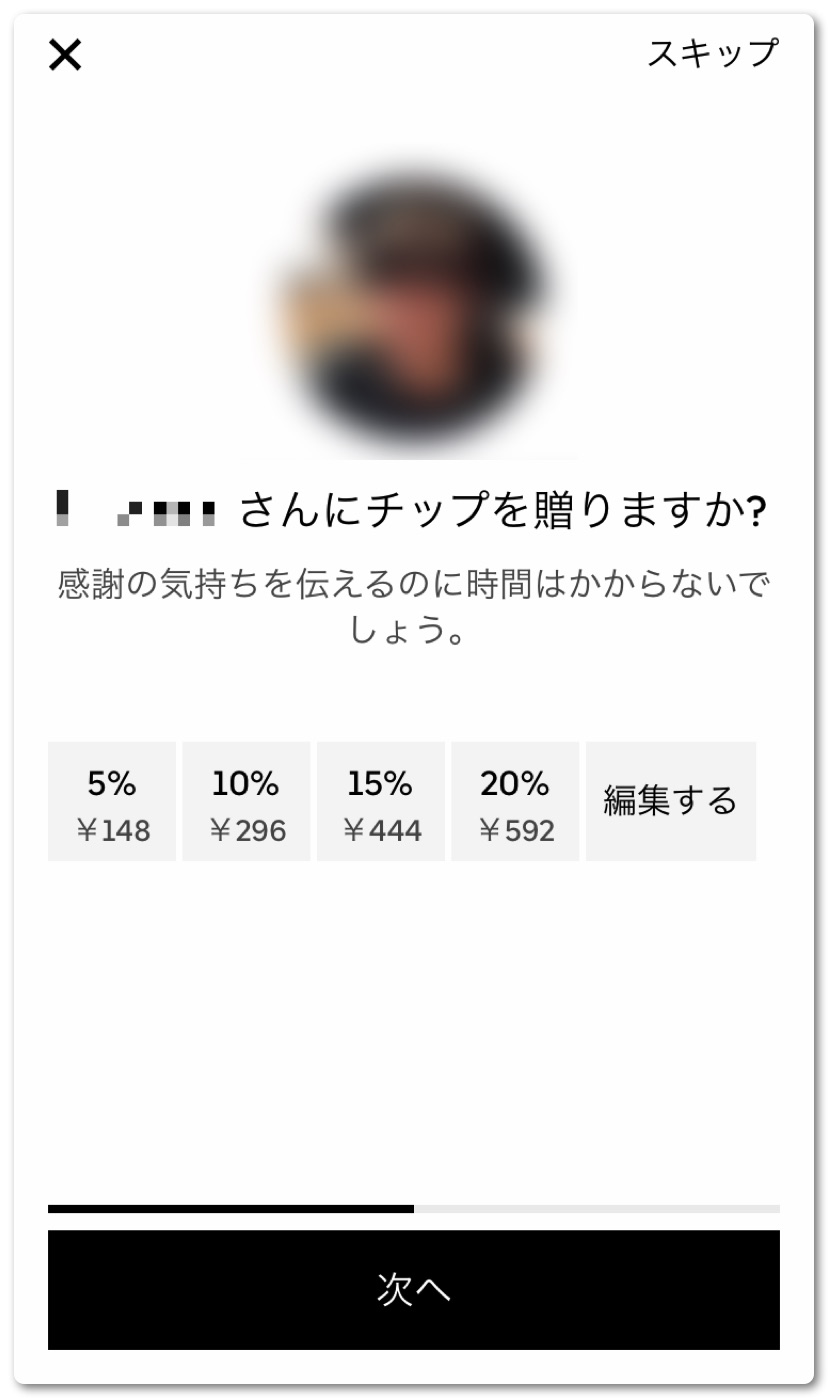Tap スキップ to skip tipping

712,53
